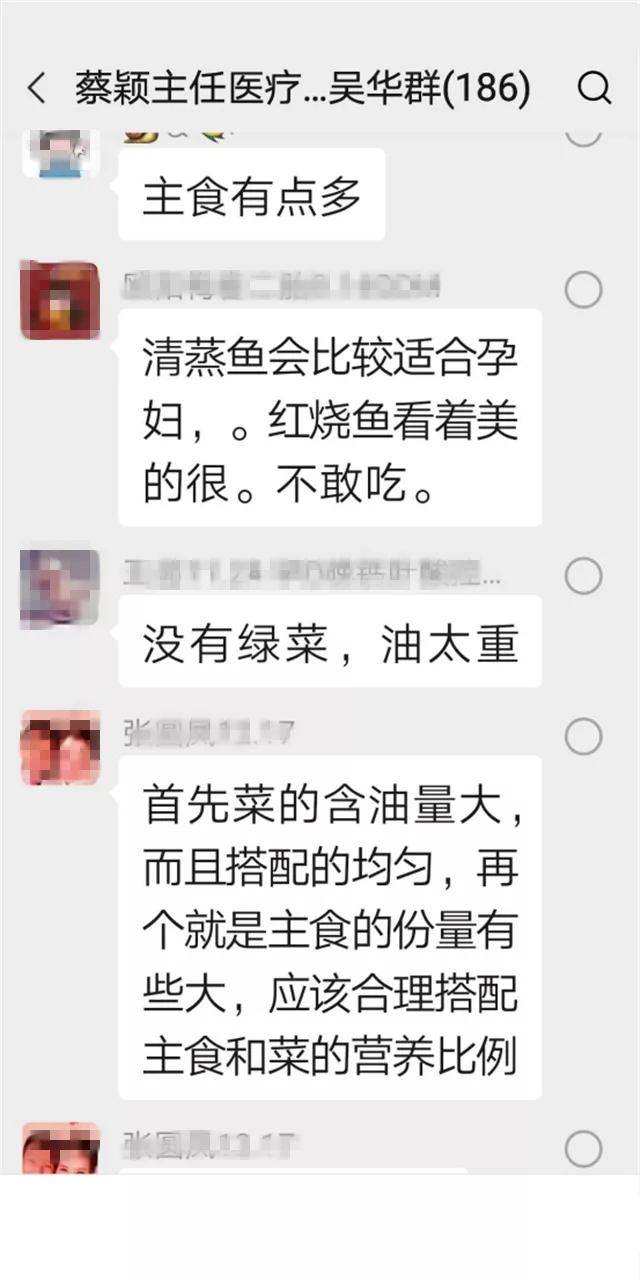640x1280 pixels.
Task: Open avatar of sender of 没有绿菜，油太重
Action: 60,588
